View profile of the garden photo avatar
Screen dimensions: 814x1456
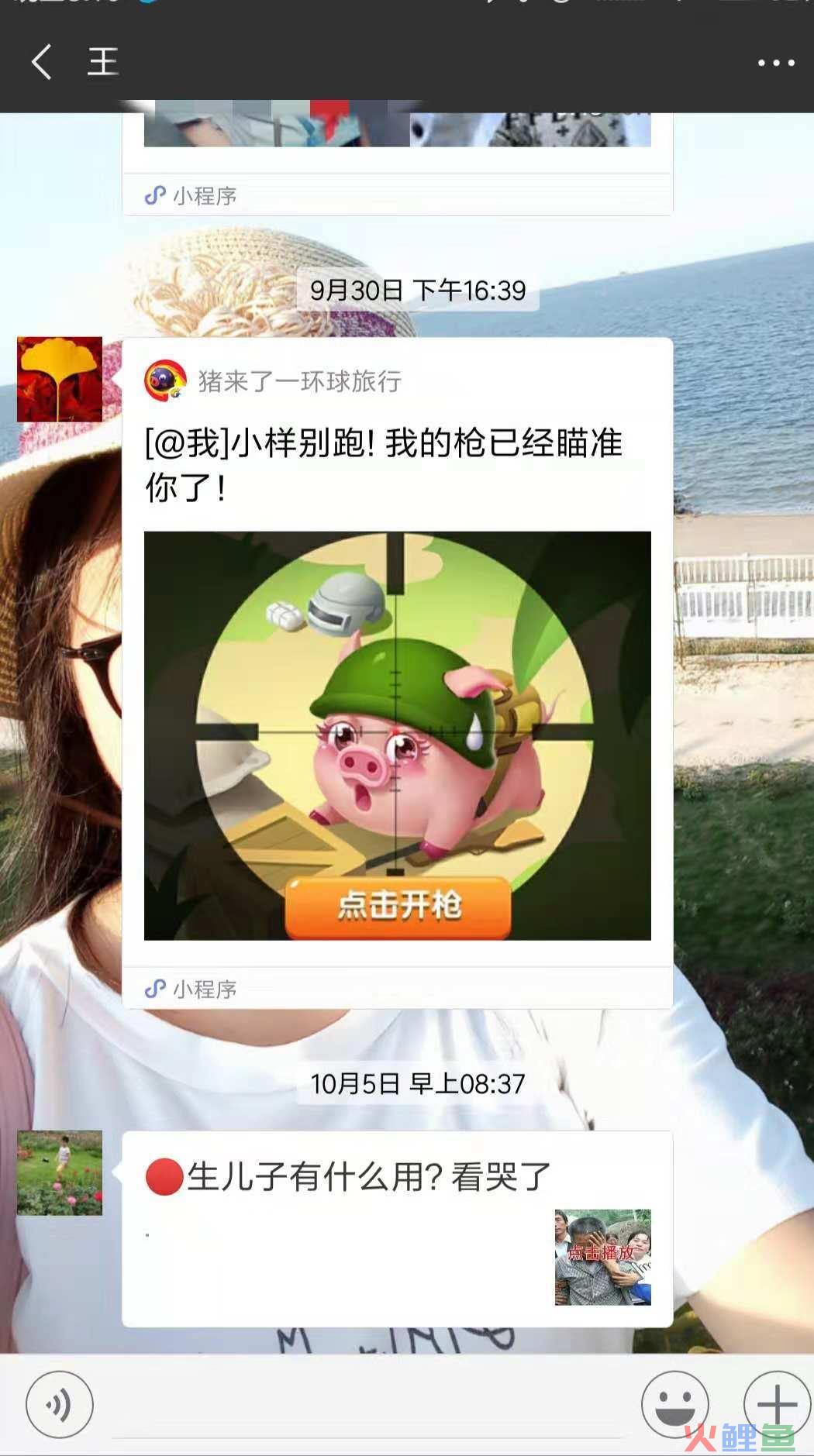[60, 1172]
